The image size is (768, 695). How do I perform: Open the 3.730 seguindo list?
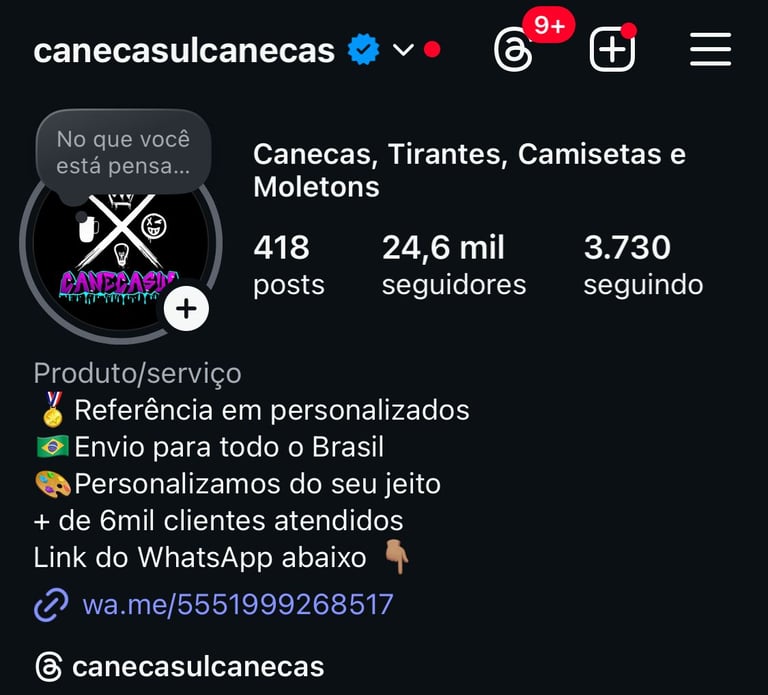coord(642,265)
